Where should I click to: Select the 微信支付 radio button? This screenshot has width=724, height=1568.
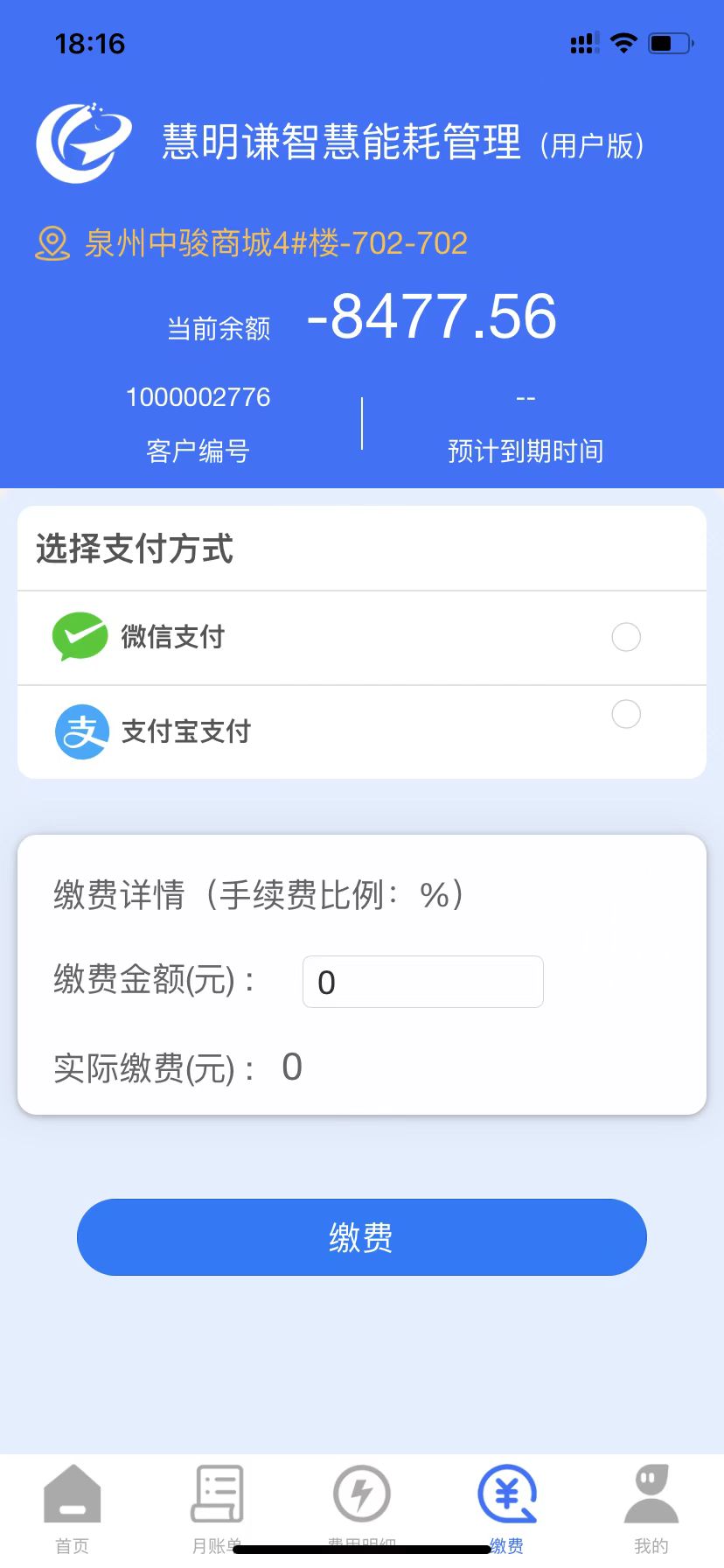coord(625,637)
